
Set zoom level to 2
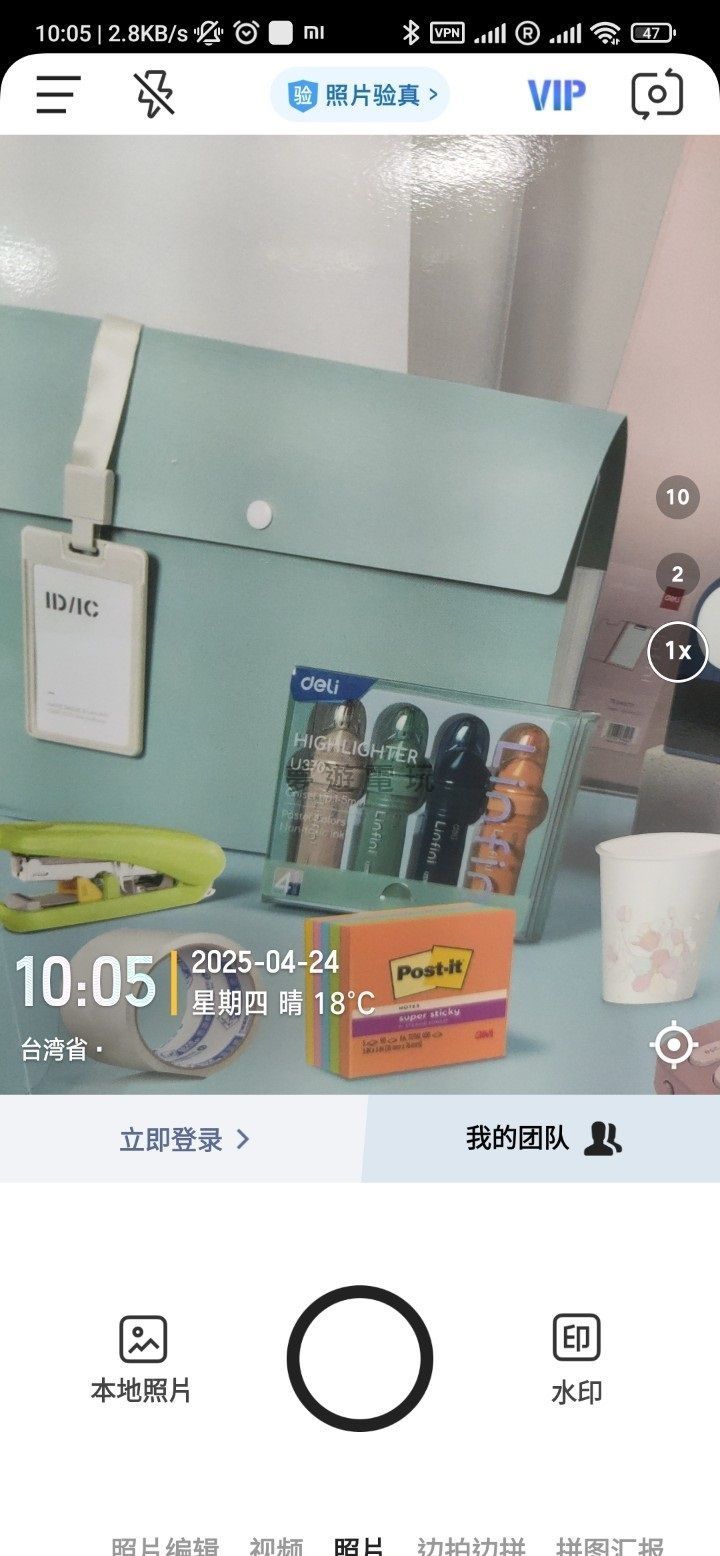(677, 575)
